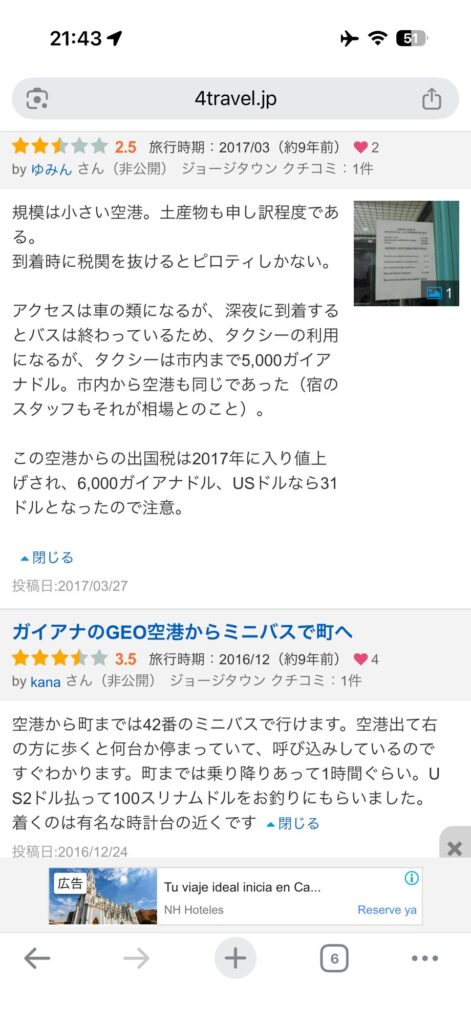Dismiss the ad banner with the X

(455, 848)
